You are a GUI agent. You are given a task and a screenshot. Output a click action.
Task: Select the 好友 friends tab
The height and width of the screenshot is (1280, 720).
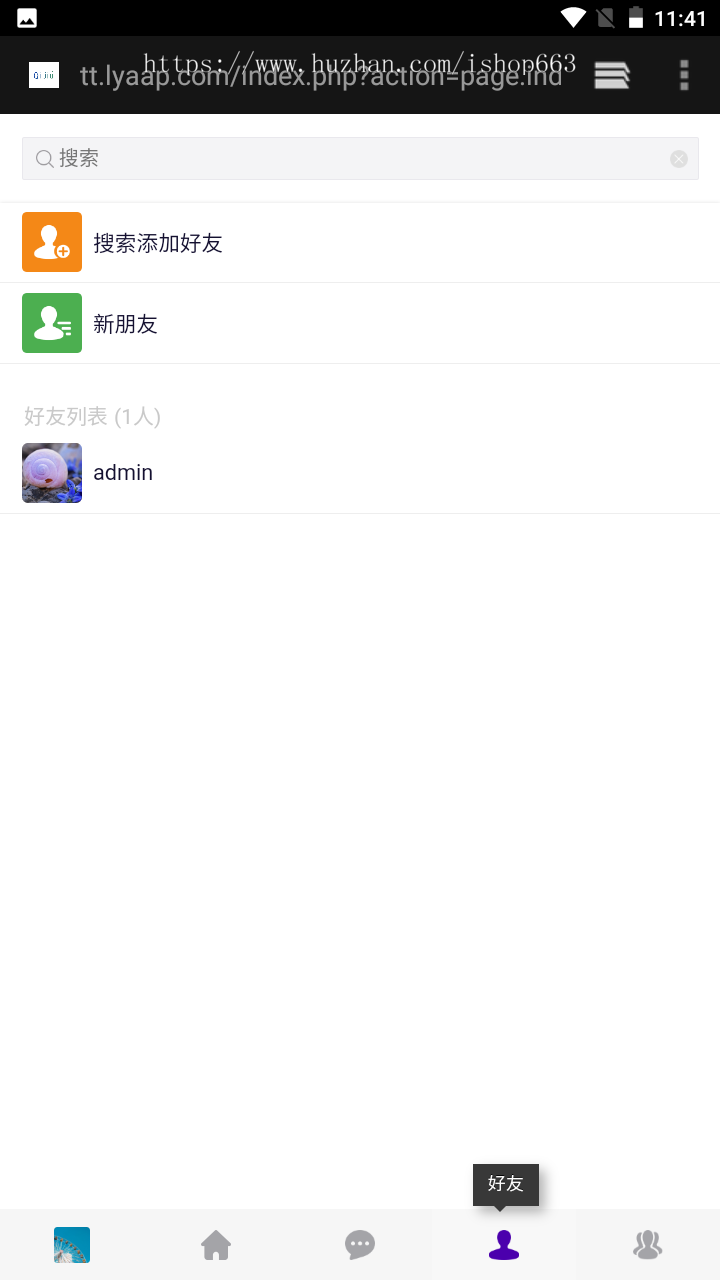pyautogui.click(x=504, y=1245)
